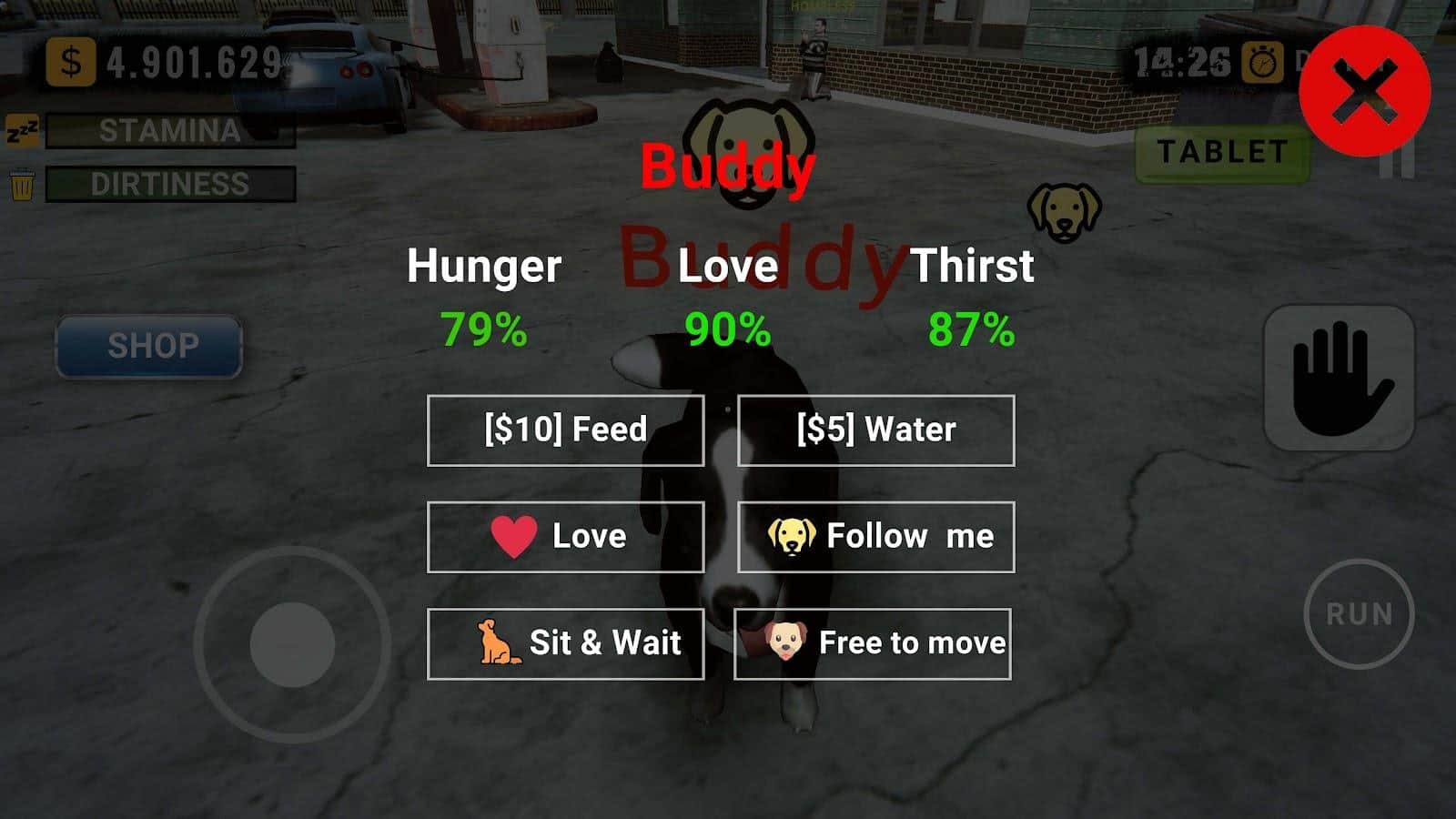The width and height of the screenshot is (1456, 819).
Task: Open the TABLET
Action: [x=1221, y=152]
